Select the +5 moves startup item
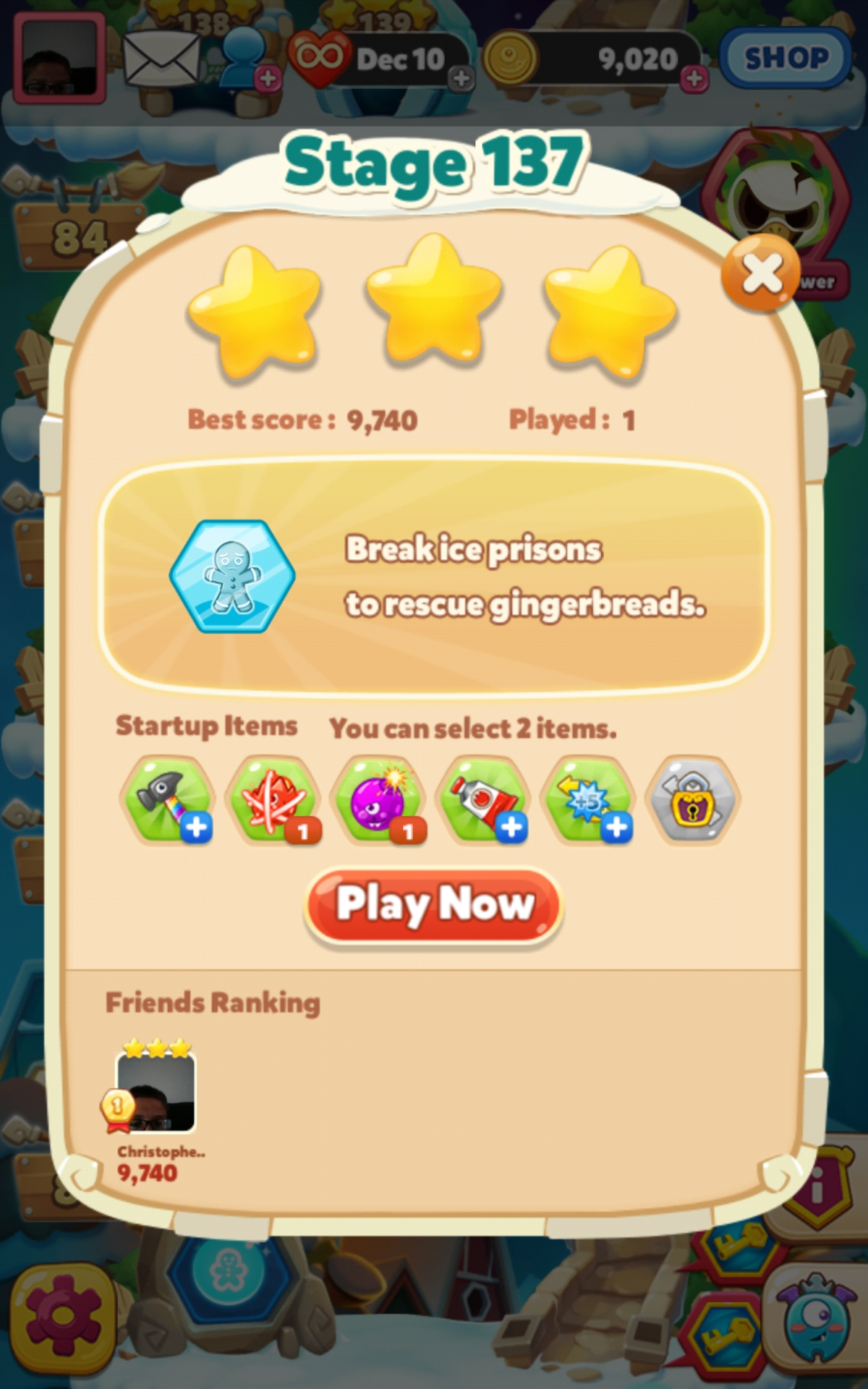The height and width of the screenshot is (1389, 868). (x=588, y=799)
